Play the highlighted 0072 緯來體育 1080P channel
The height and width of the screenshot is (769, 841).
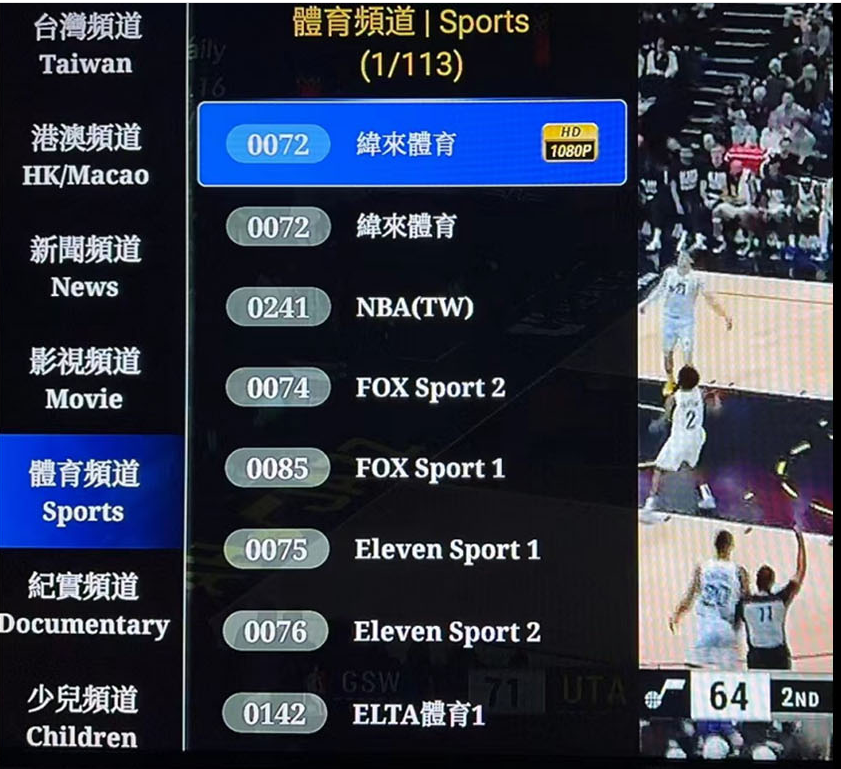(x=411, y=144)
